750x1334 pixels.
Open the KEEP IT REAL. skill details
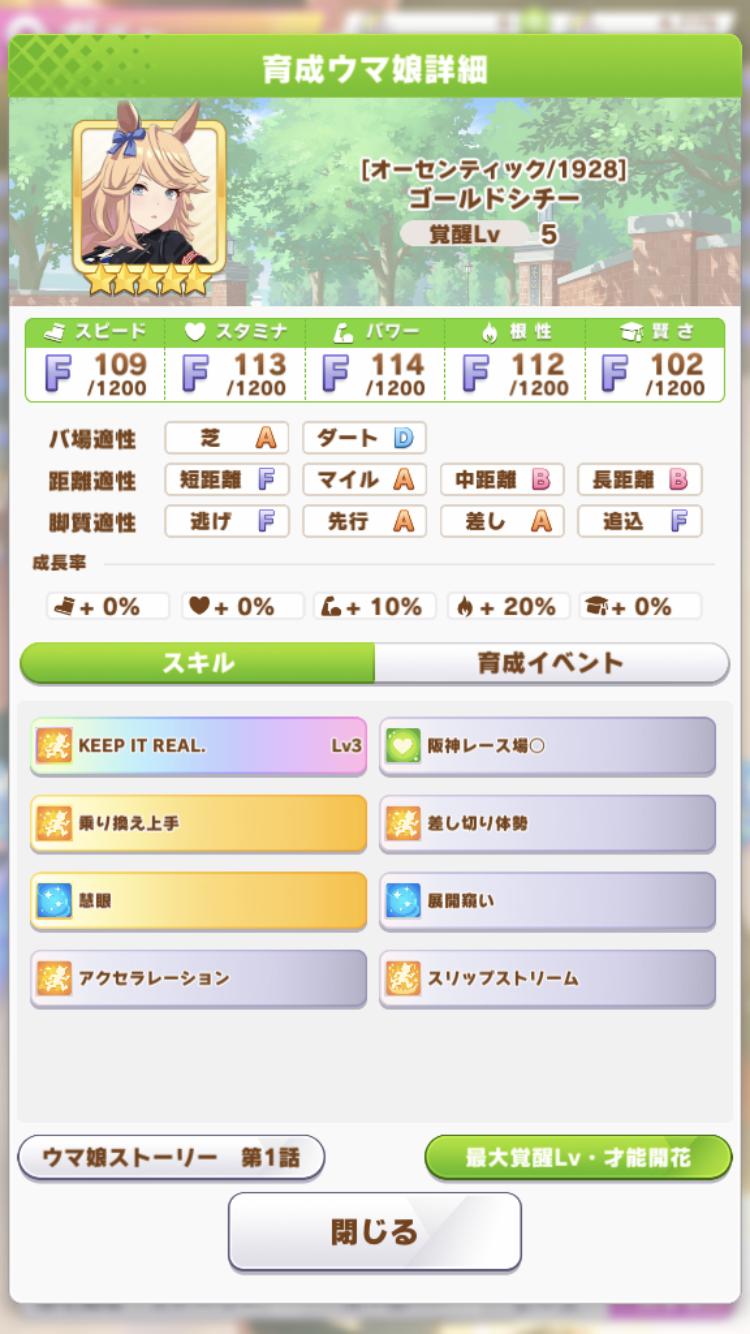pyautogui.click(x=198, y=746)
